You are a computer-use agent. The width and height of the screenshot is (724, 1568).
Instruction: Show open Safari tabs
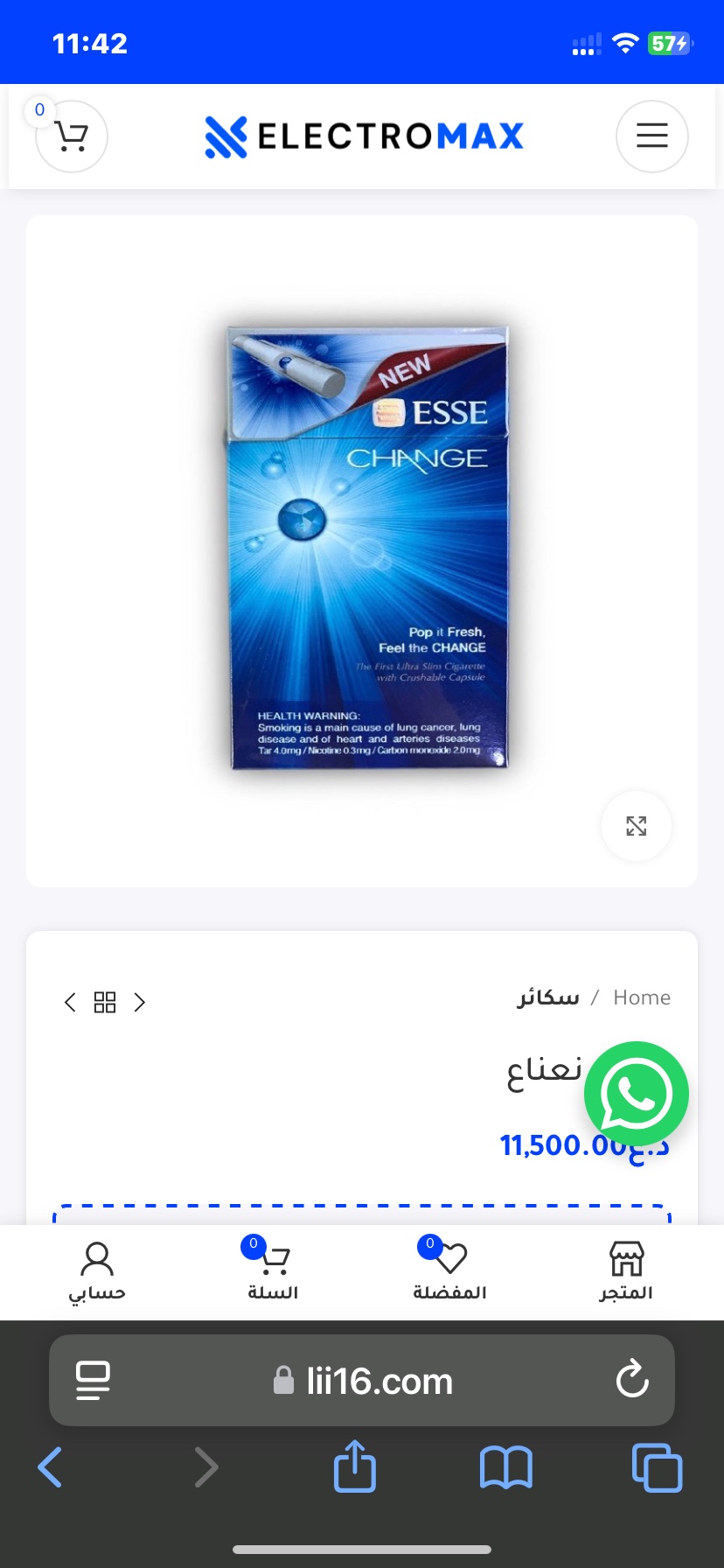[657, 1467]
